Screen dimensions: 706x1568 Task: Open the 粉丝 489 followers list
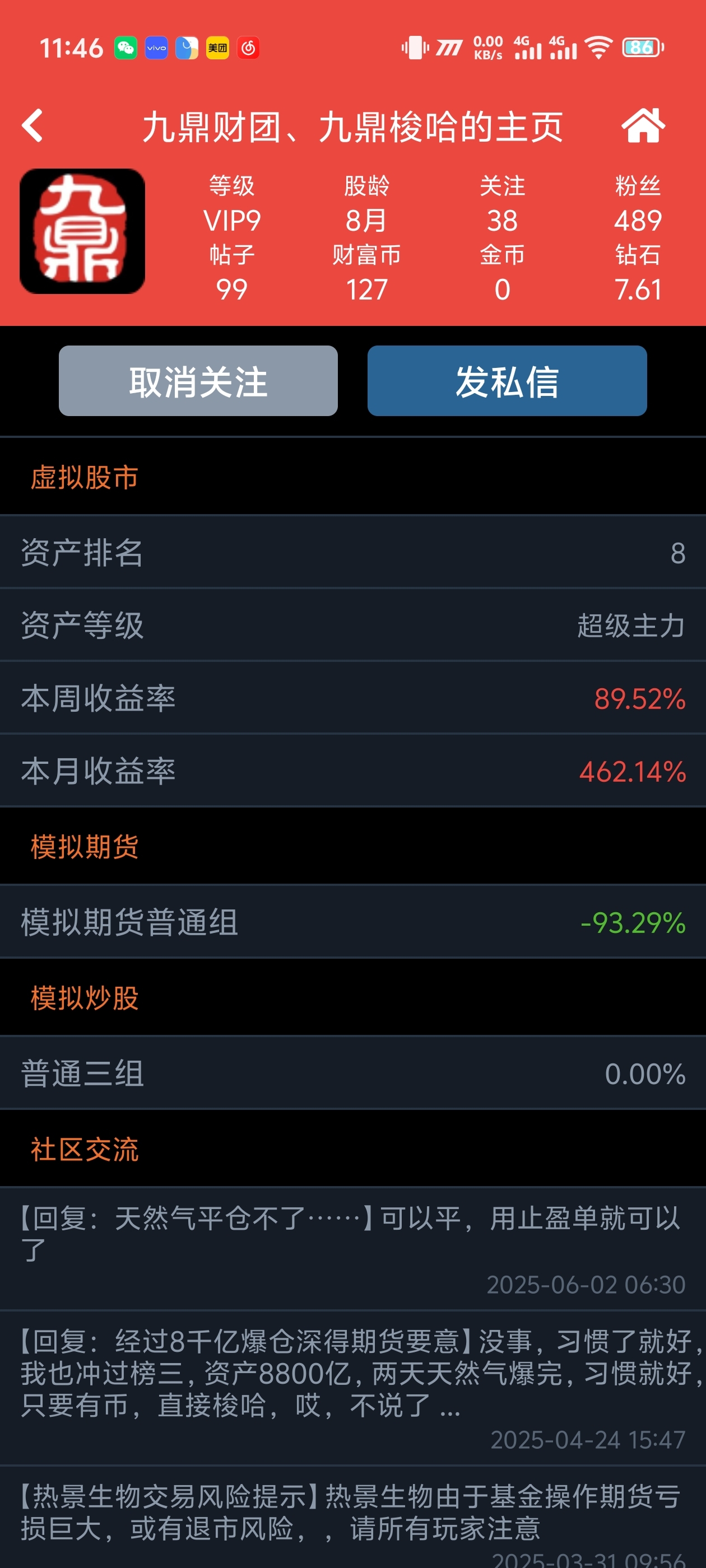tap(638, 204)
